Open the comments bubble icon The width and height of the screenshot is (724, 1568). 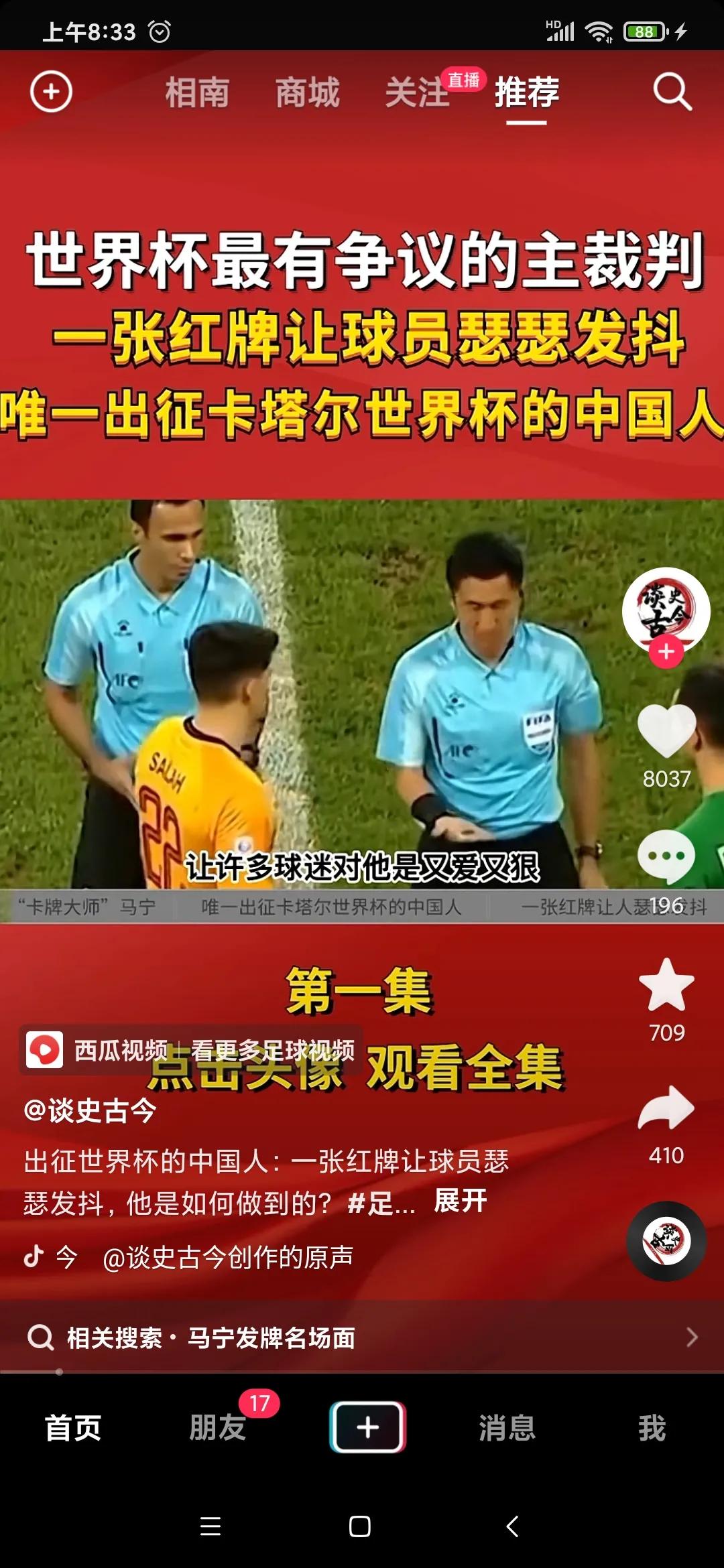666,857
